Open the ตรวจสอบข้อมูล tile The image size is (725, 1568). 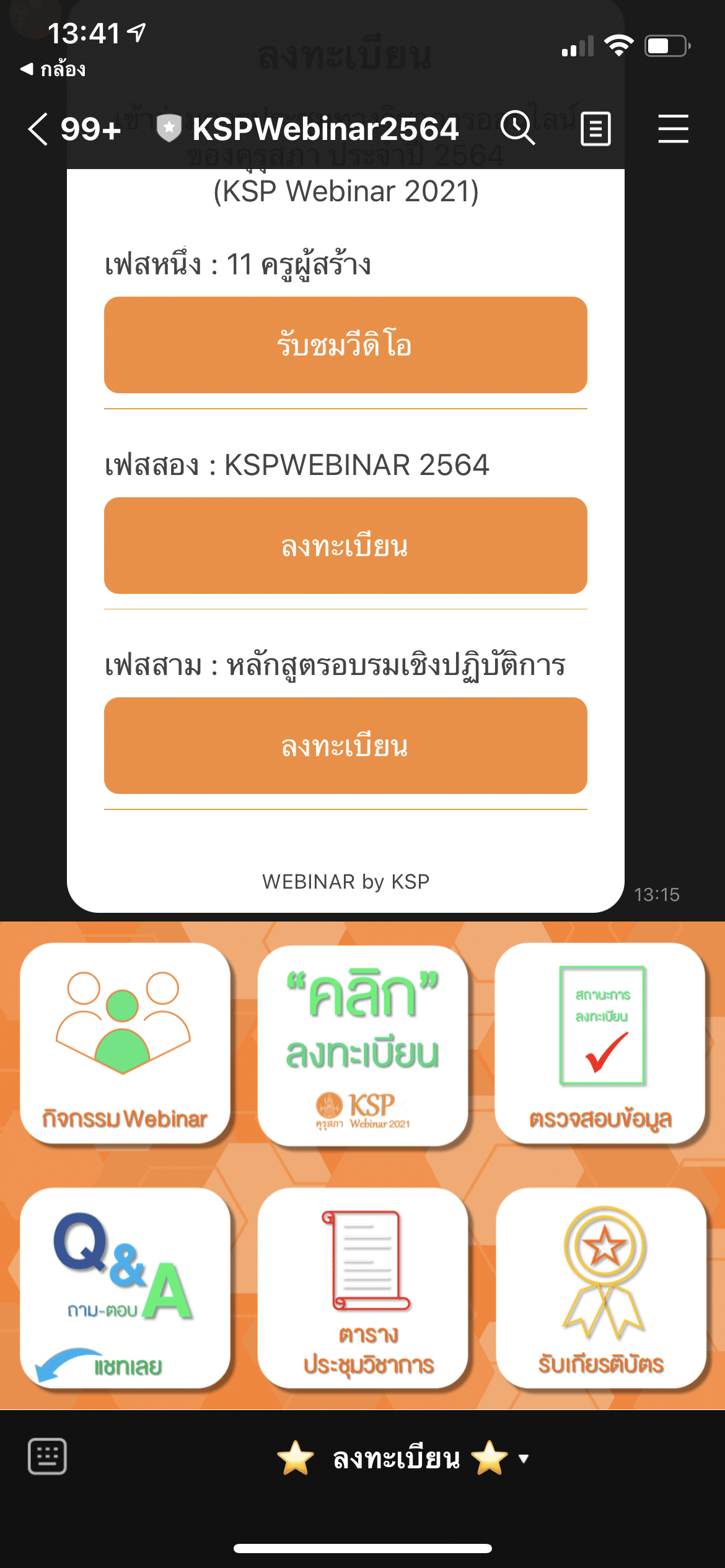600,1043
